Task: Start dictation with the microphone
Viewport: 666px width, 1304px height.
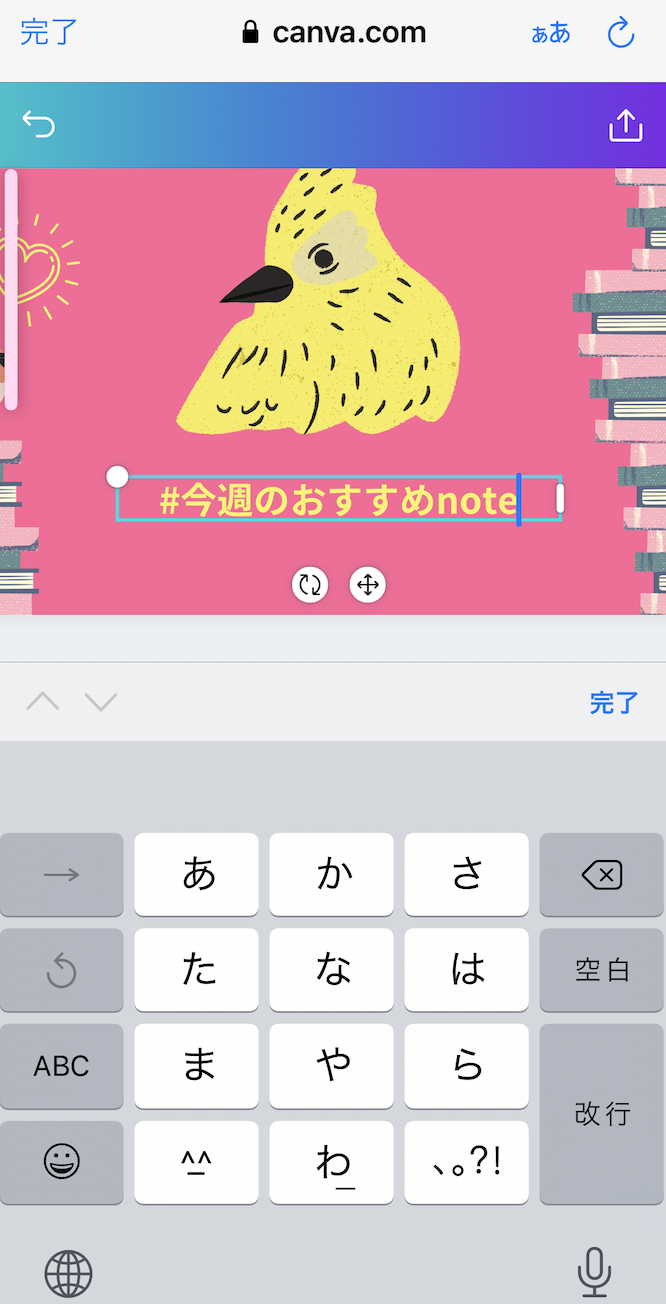Action: (594, 1271)
